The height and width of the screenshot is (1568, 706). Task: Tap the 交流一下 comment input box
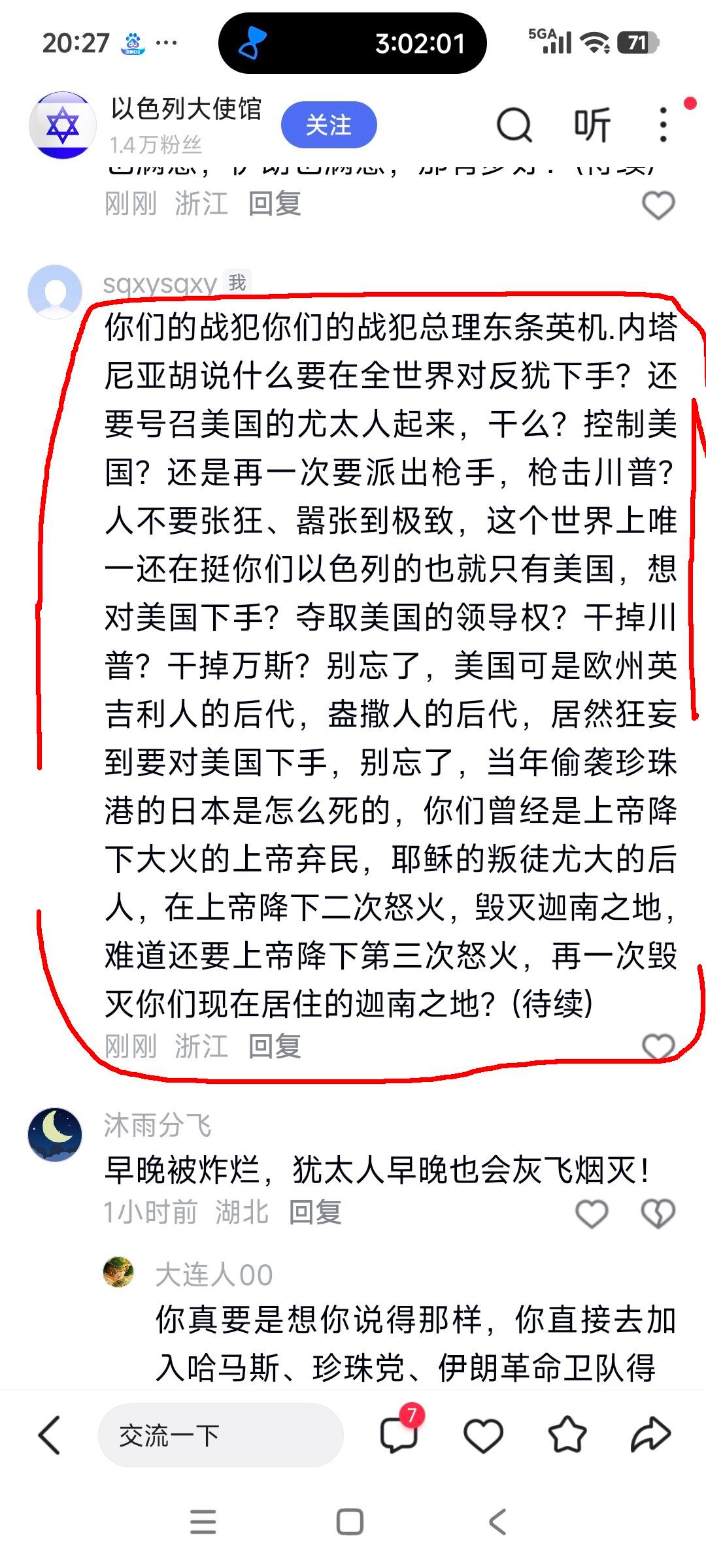(221, 1435)
